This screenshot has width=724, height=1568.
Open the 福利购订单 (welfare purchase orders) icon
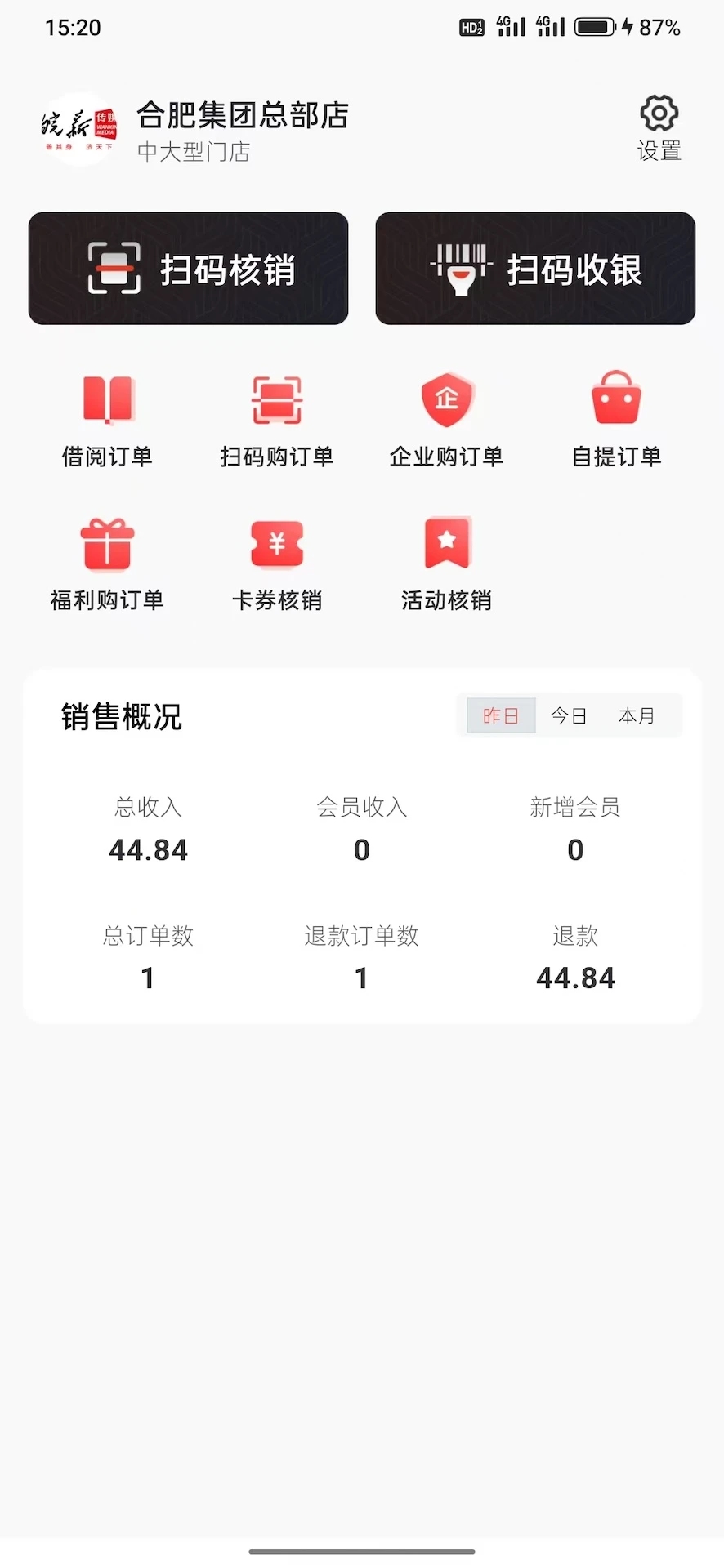coord(107,562)
